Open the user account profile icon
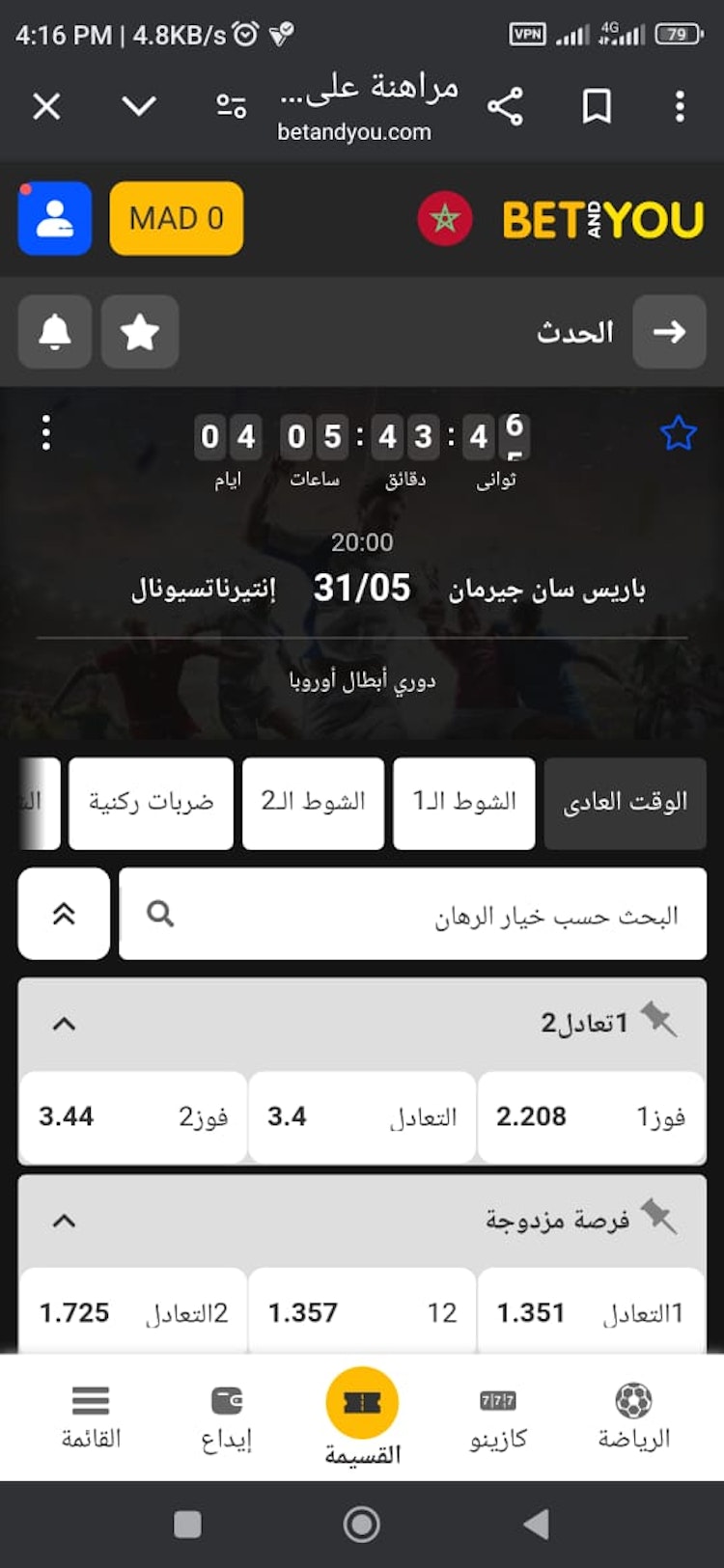Viewport: 724px width, 1568px height. click(x=55, y=218)
